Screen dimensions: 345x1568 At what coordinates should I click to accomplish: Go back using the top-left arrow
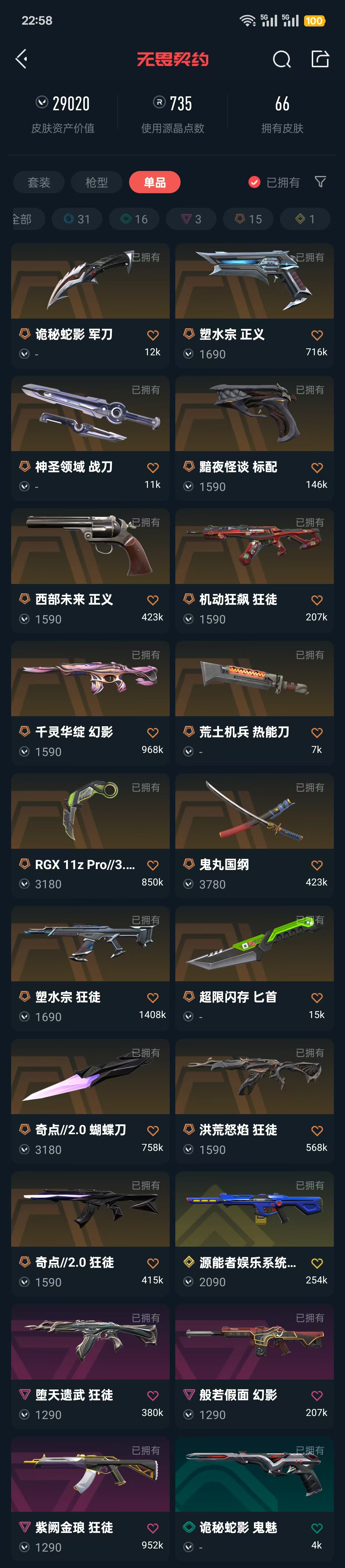coord(21,59)
